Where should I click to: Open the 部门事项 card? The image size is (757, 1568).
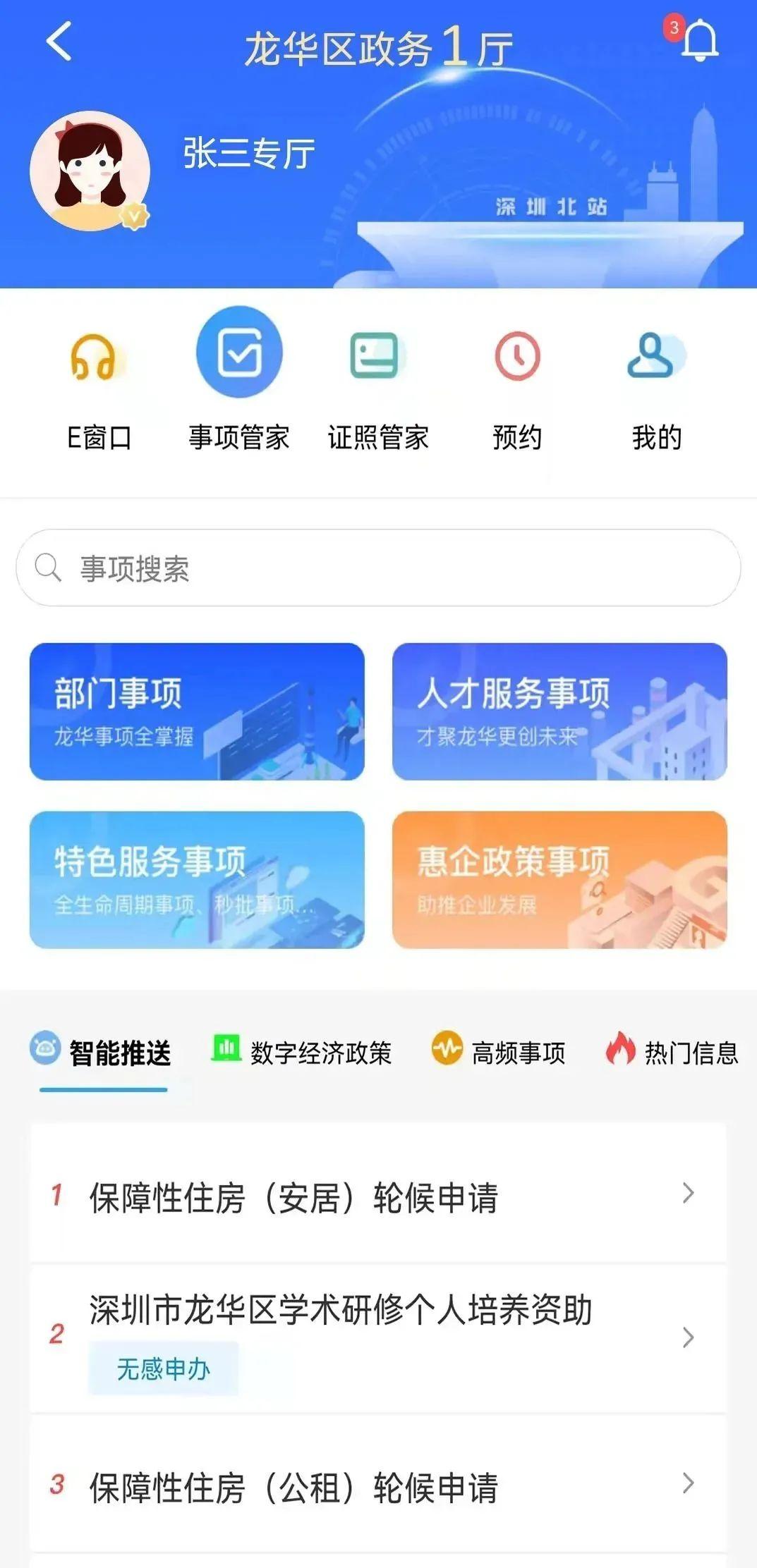coord(197,711)
